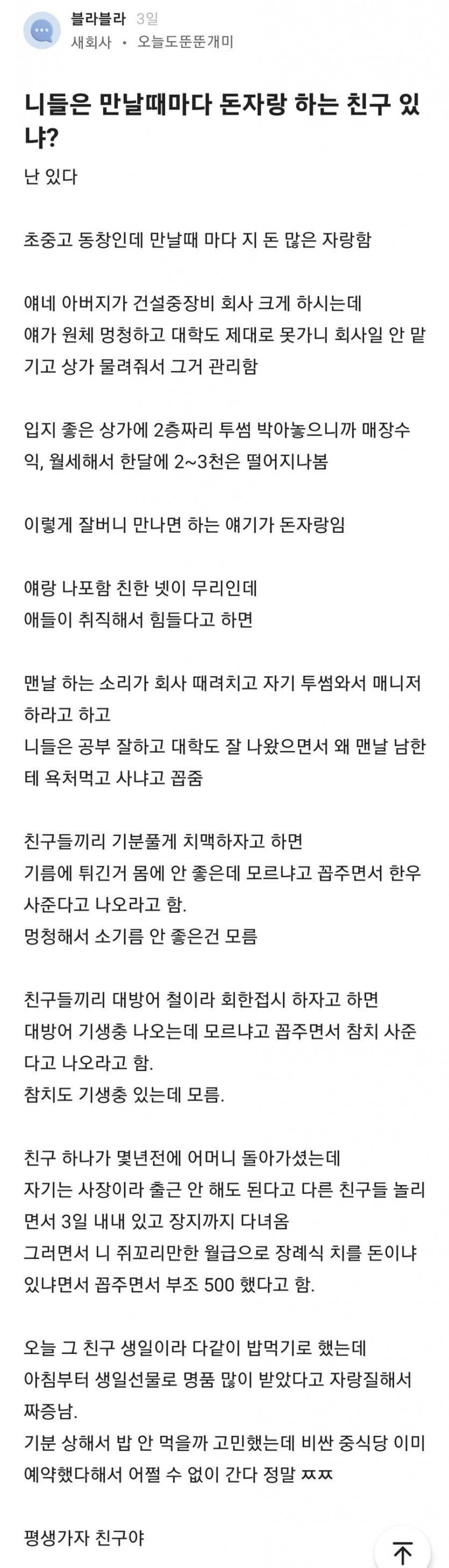Open the 새회사 company link
This screenshot has width=449, height=1568.
point(91,43)
